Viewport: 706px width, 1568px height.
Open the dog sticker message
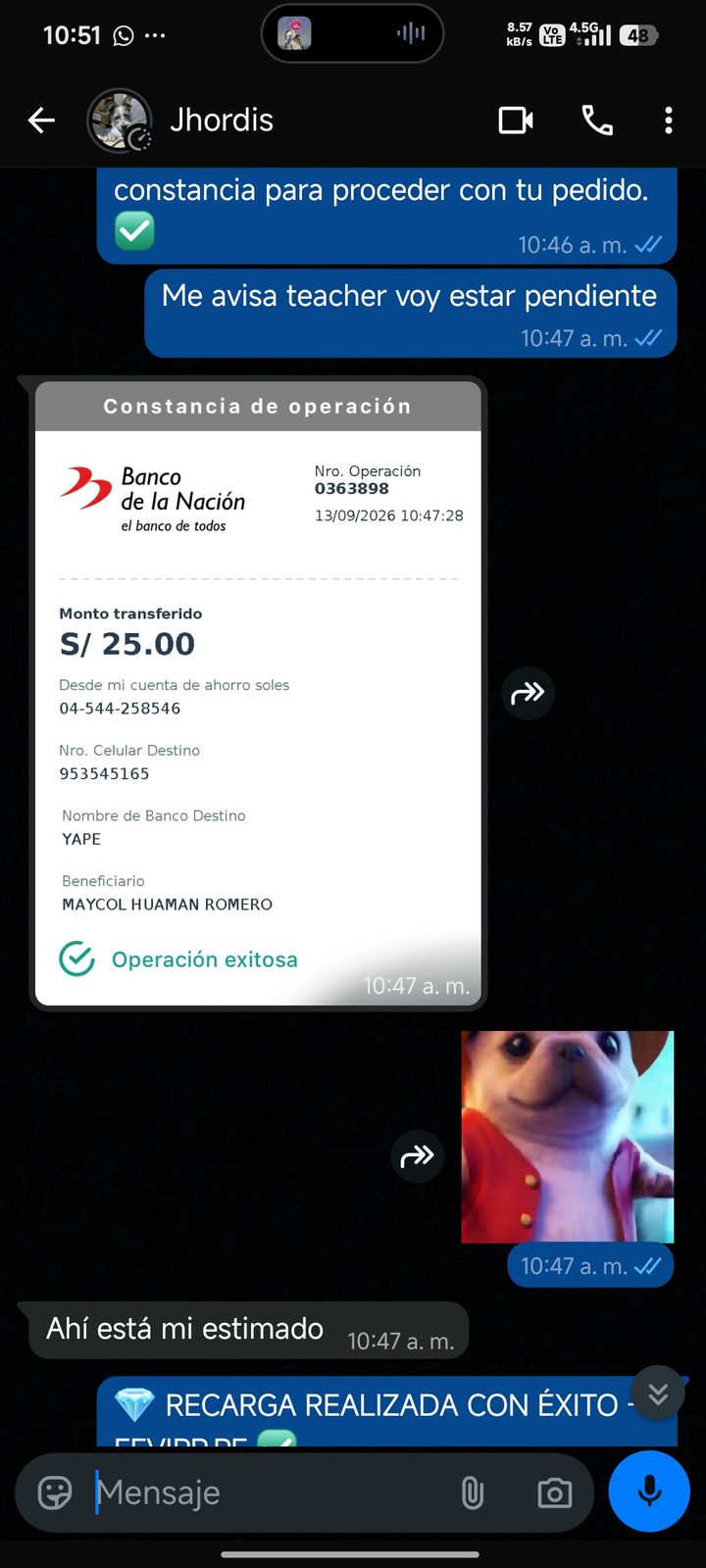(568, 1137)
